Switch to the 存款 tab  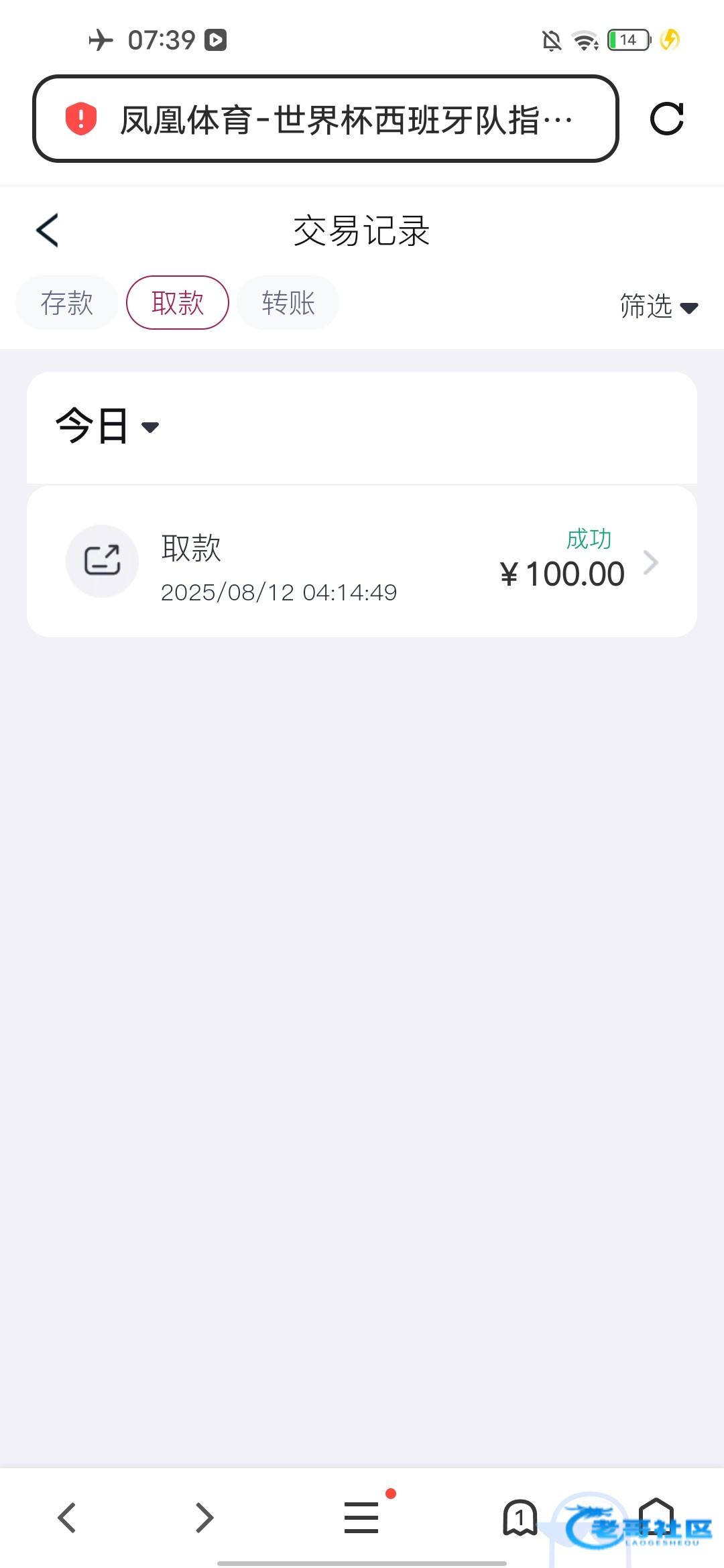pyautogui.click(x=67, y=303)
